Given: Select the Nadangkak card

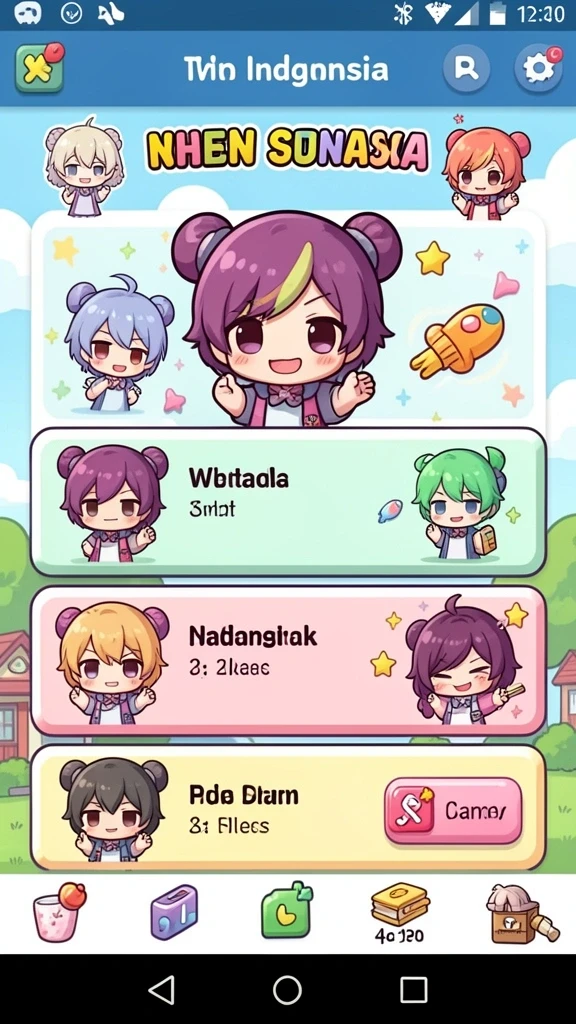Looking at the screenshot, I should (288, 661).
